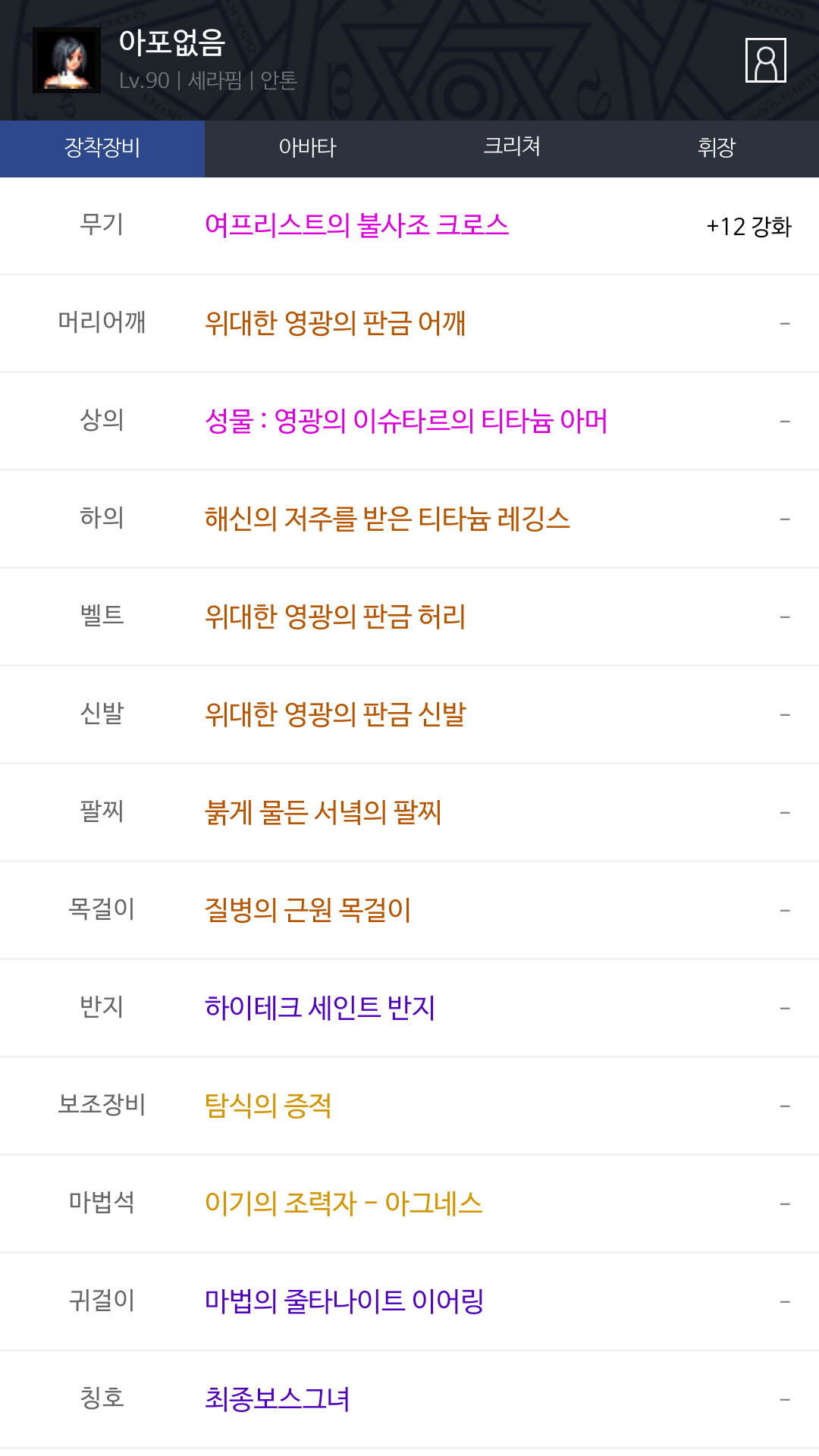The width and height of the screenshot is (819, 1456).
Task: Open 위대한 영광의 판금 어깨 item
Action: point(335,323)
